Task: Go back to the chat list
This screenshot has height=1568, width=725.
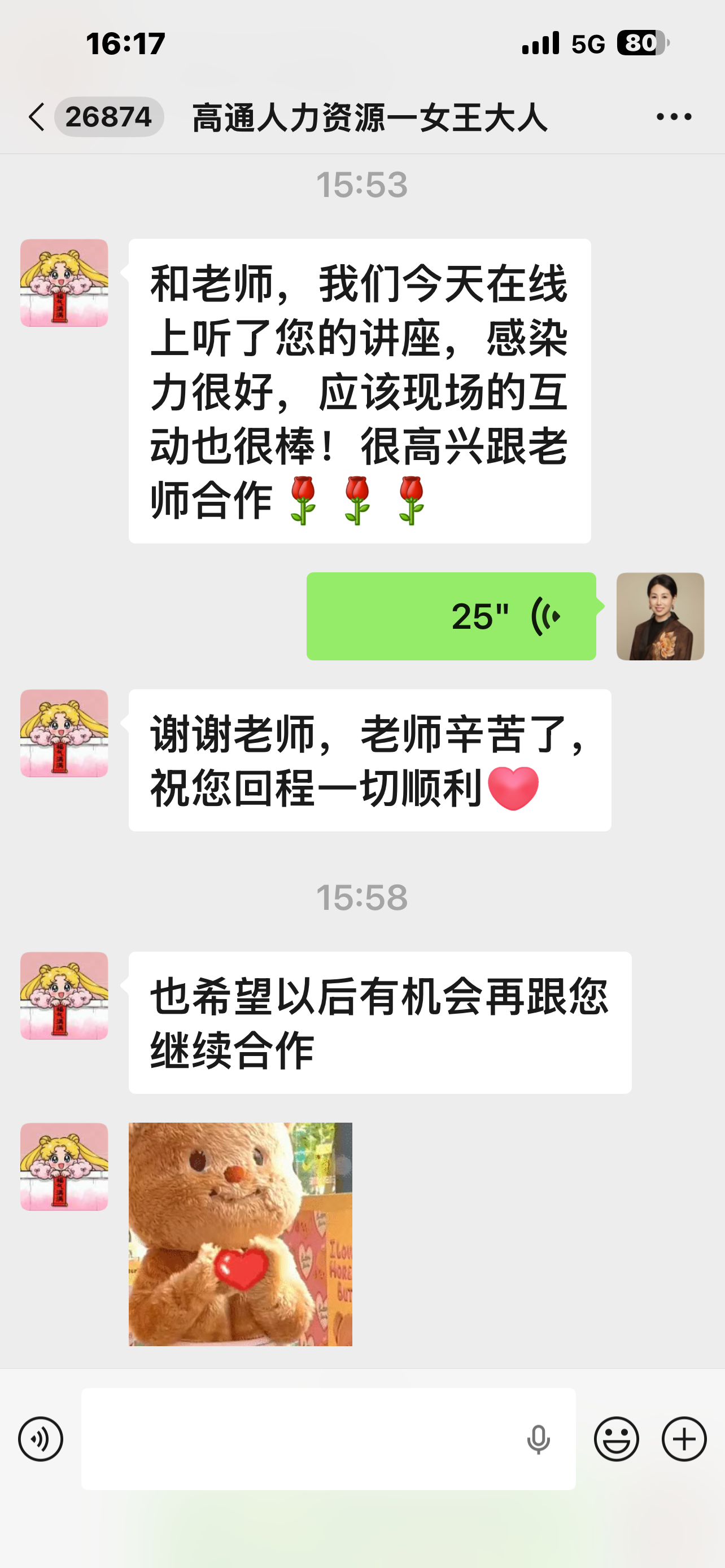Action: 38,117
